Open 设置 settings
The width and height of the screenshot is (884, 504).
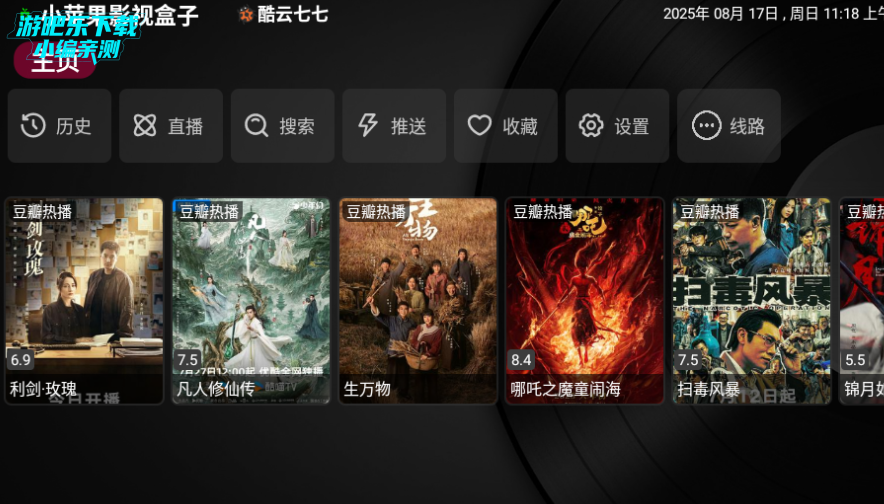(x=616, y=126)
